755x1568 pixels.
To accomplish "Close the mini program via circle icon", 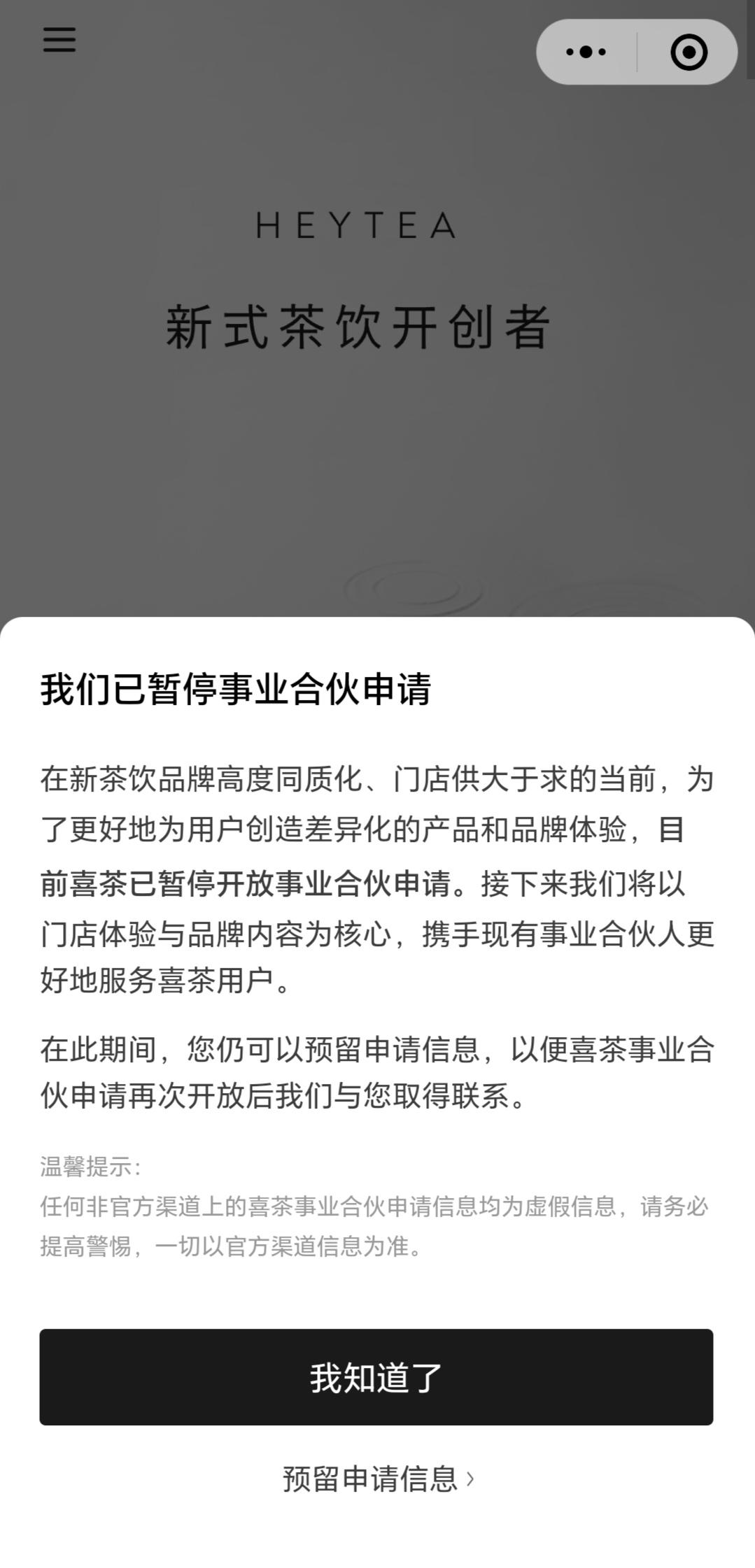I will pos(689,52).
